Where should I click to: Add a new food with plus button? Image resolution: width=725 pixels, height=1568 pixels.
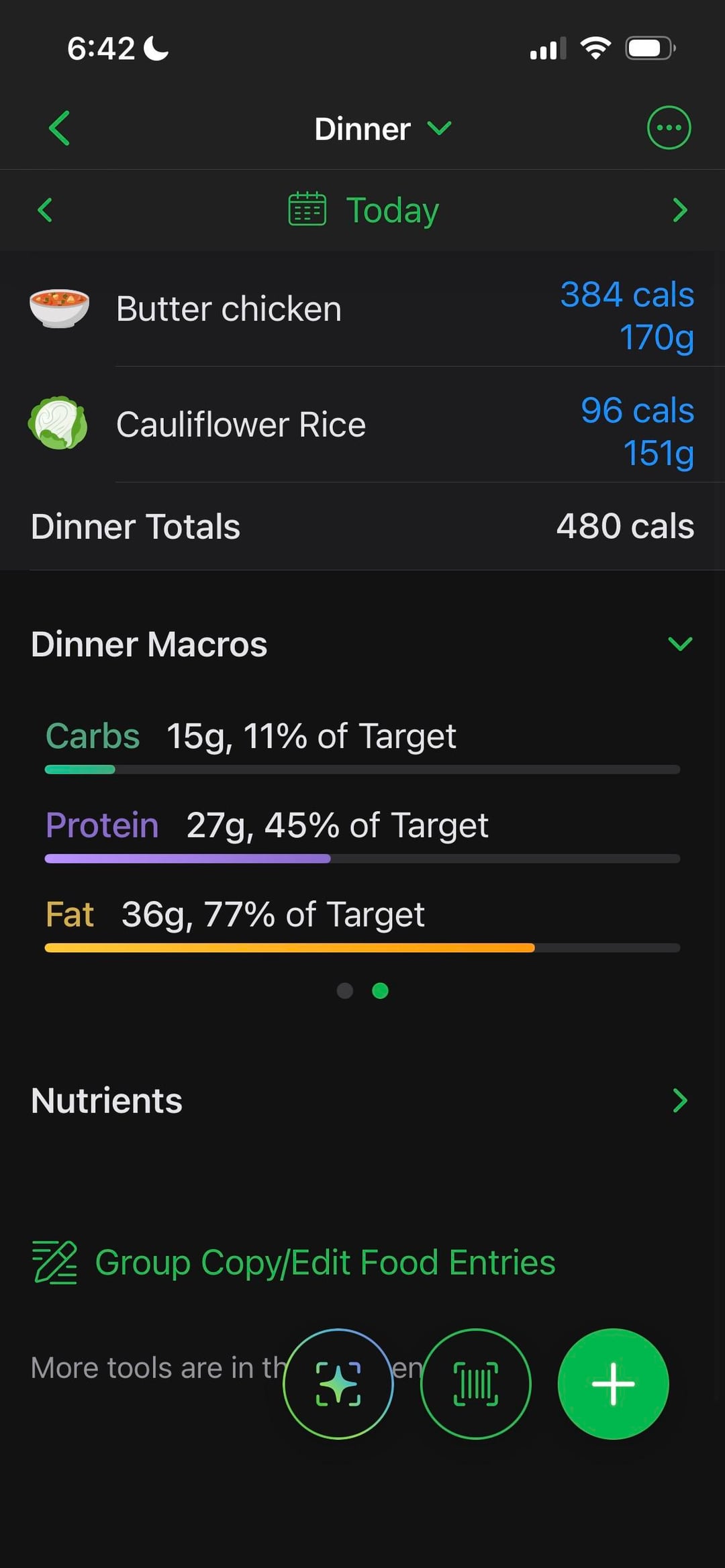point(613,1383)
